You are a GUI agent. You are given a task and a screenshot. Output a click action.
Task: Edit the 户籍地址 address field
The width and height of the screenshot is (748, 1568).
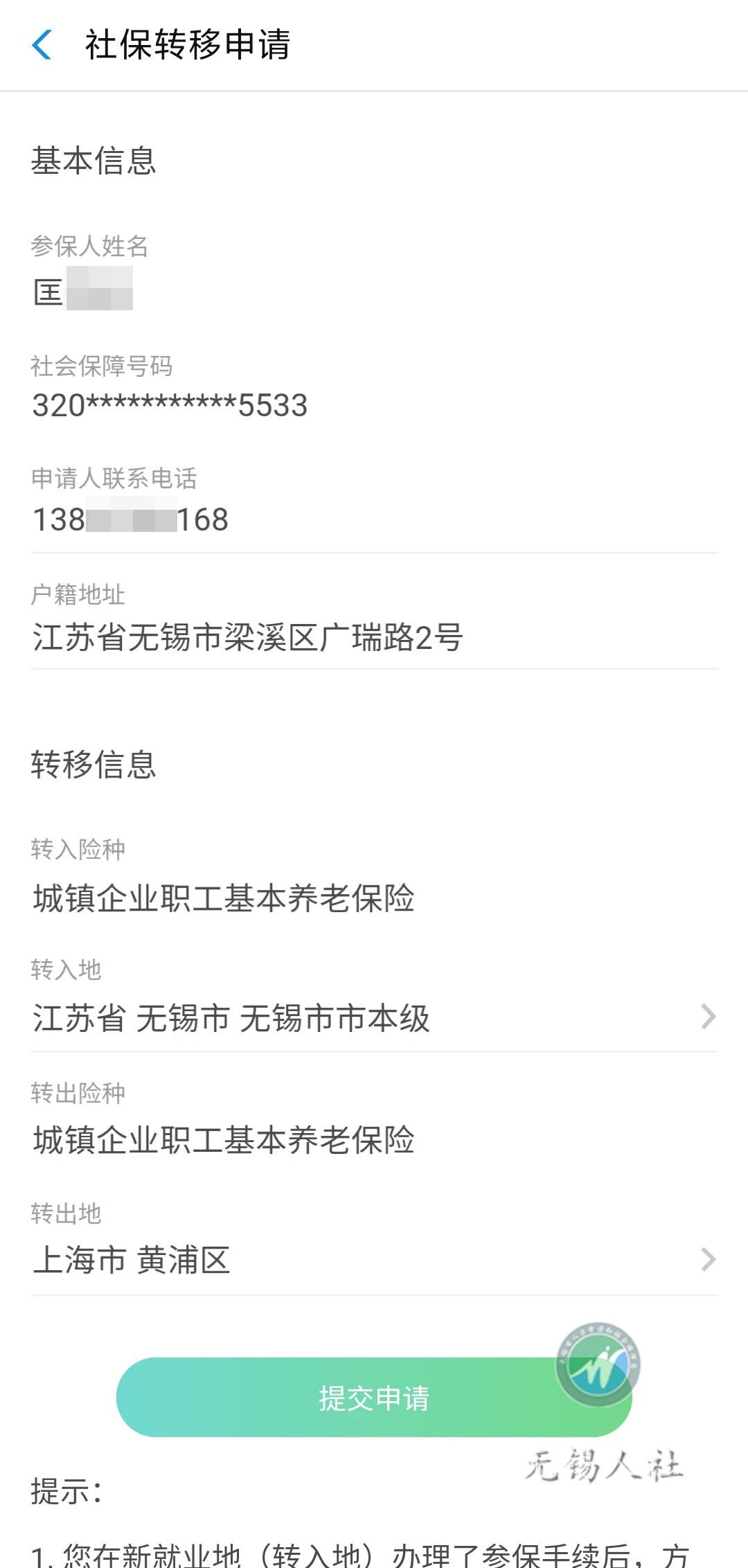(x=374, y=637)
